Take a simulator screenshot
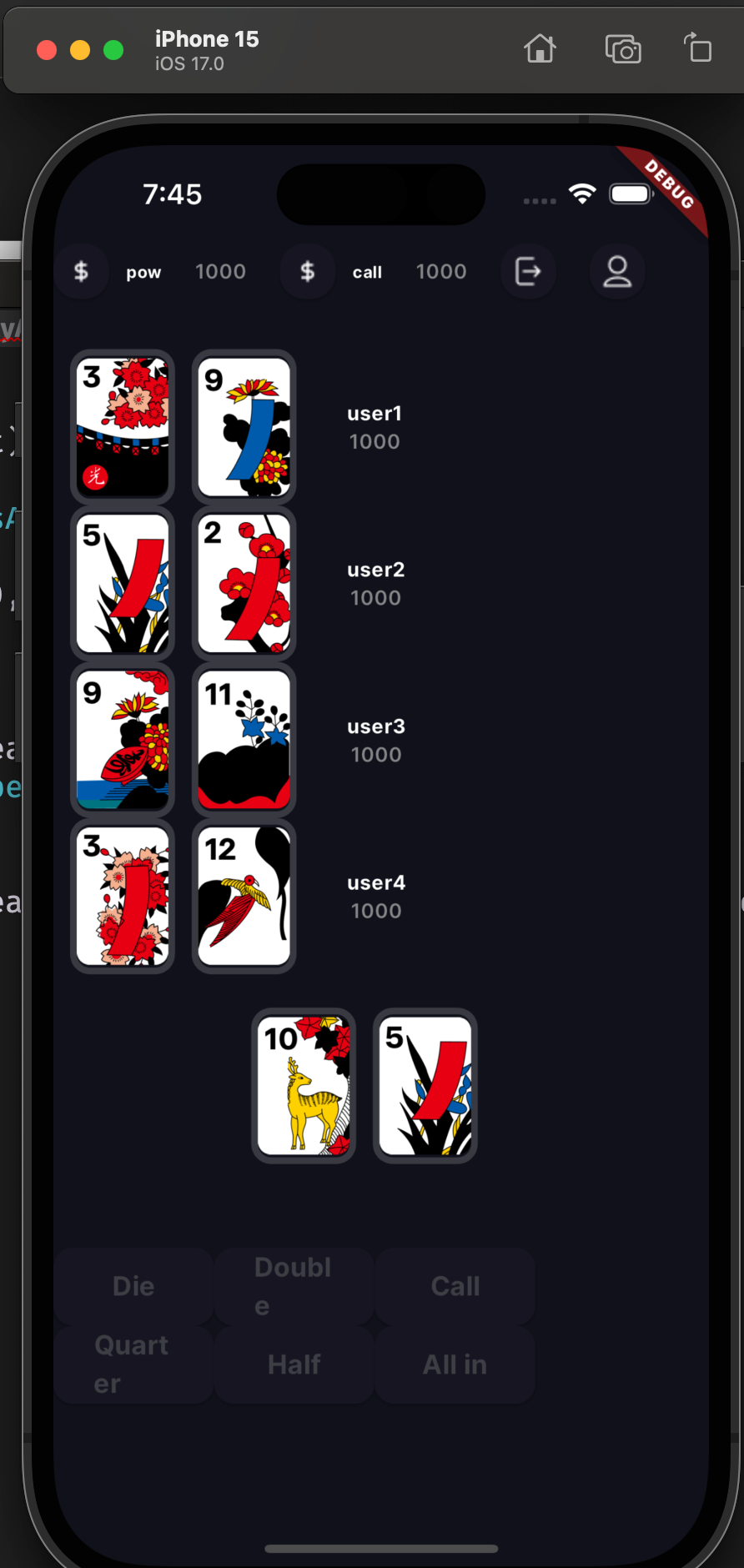 (623, 49)
